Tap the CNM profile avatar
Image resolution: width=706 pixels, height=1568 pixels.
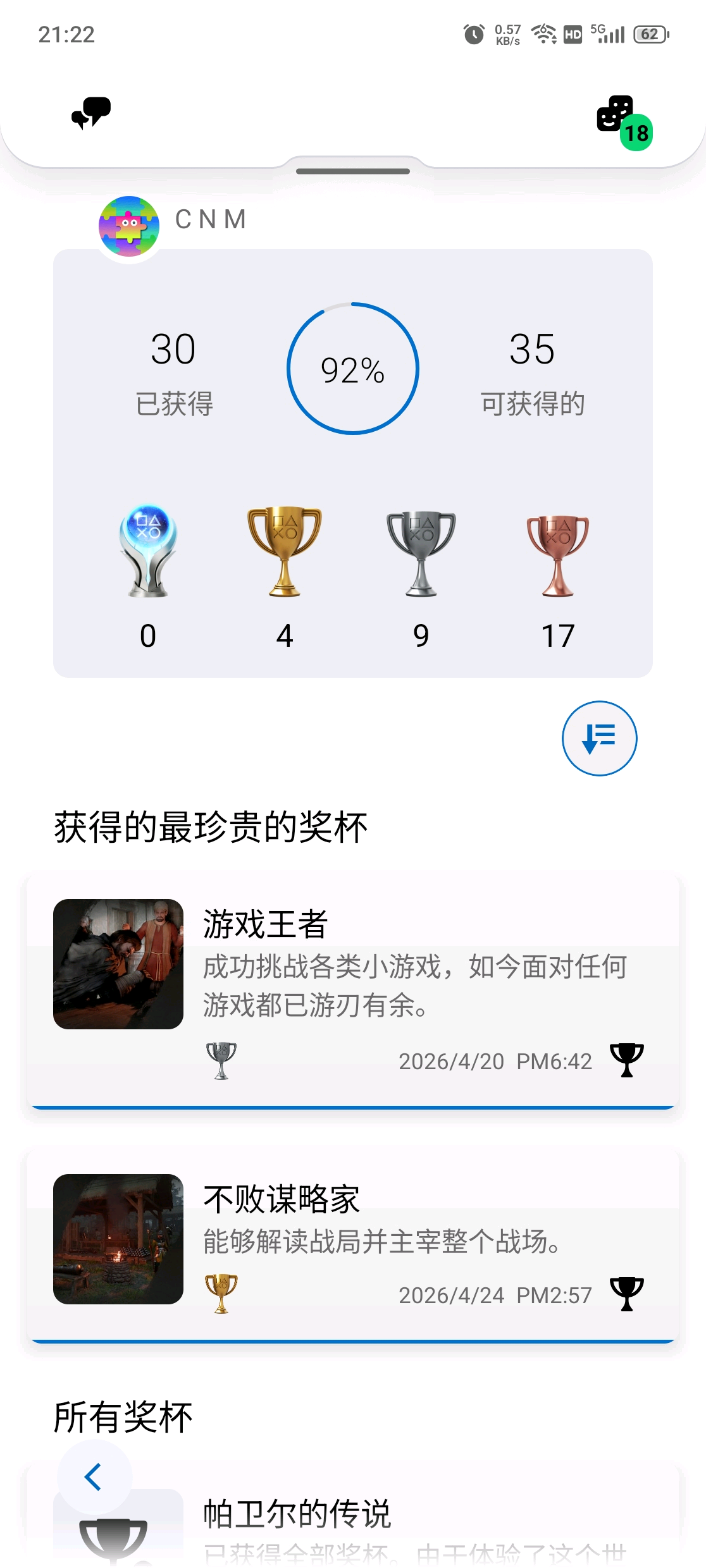pyautogui.click(x=129, y=226)
